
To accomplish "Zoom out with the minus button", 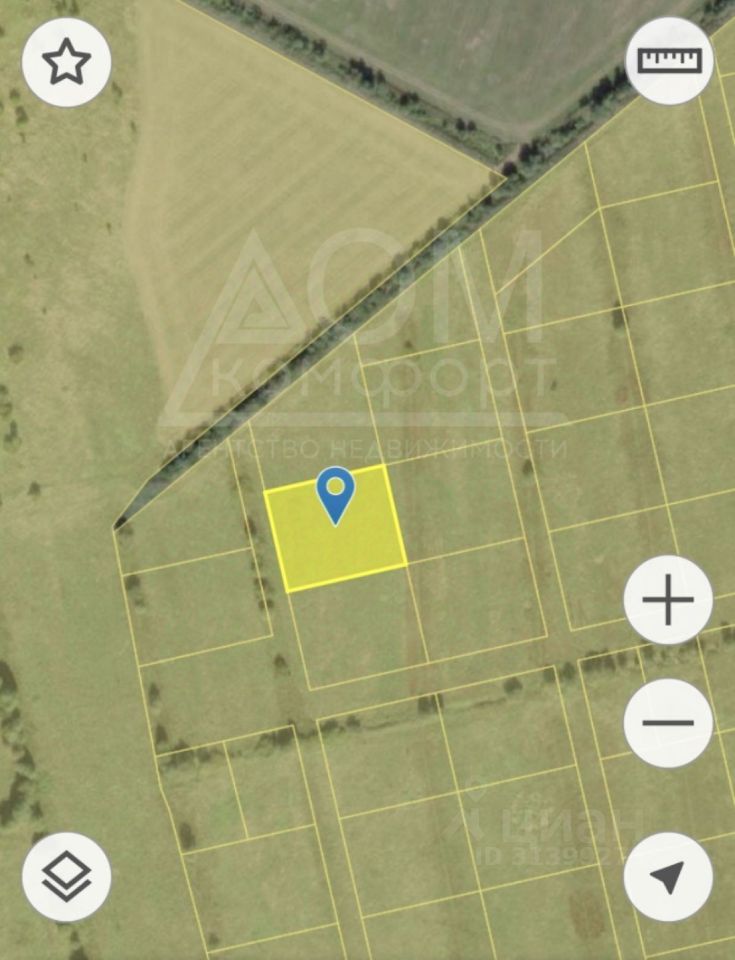I will coord(668,722).
